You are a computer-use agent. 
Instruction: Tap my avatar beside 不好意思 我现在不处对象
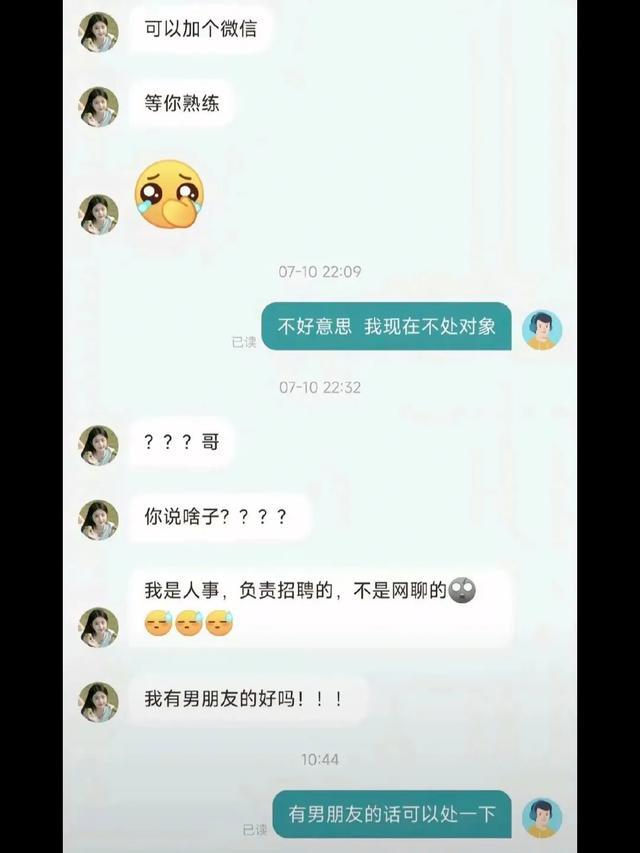pyautogui.click(x=542, y=330)
